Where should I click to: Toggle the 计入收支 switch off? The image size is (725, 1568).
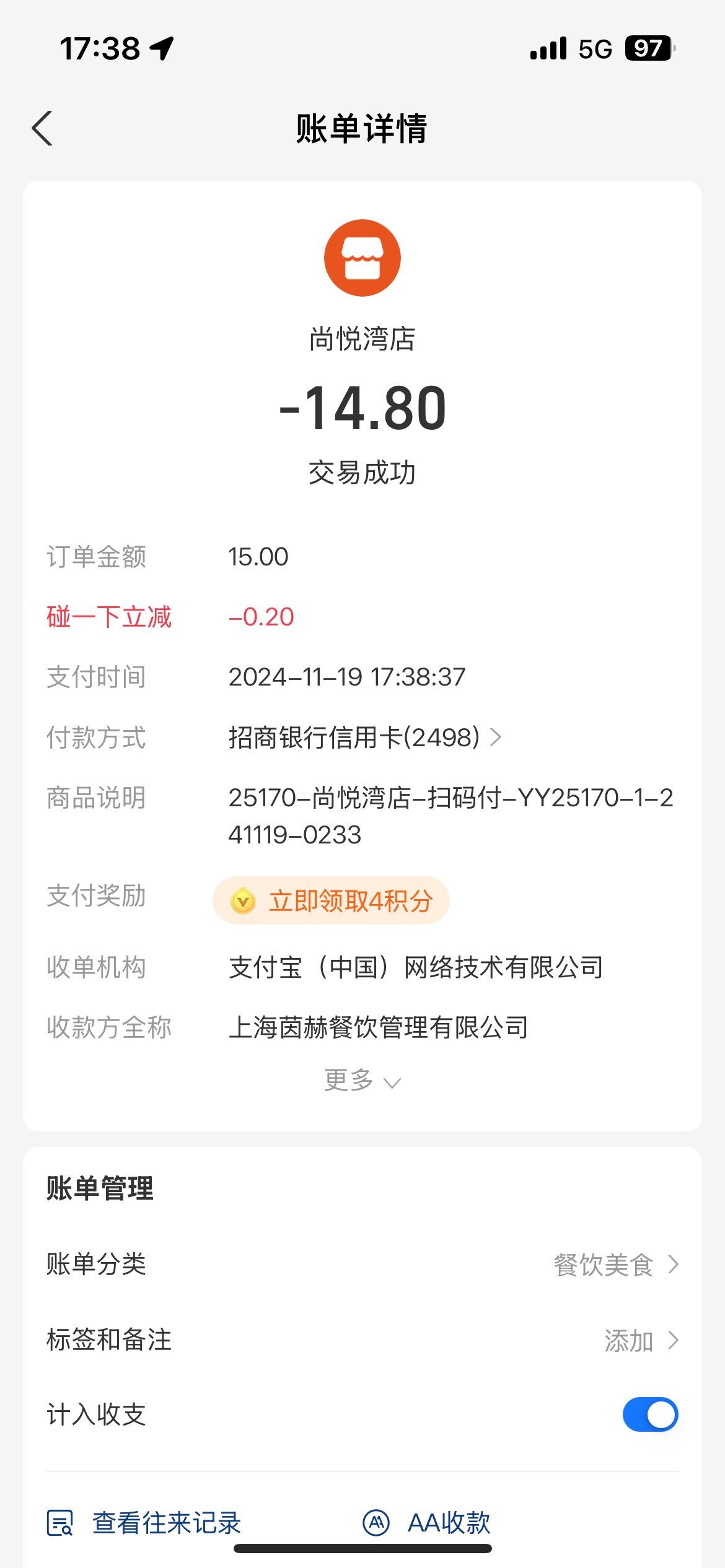click(x=650, y=1414)
